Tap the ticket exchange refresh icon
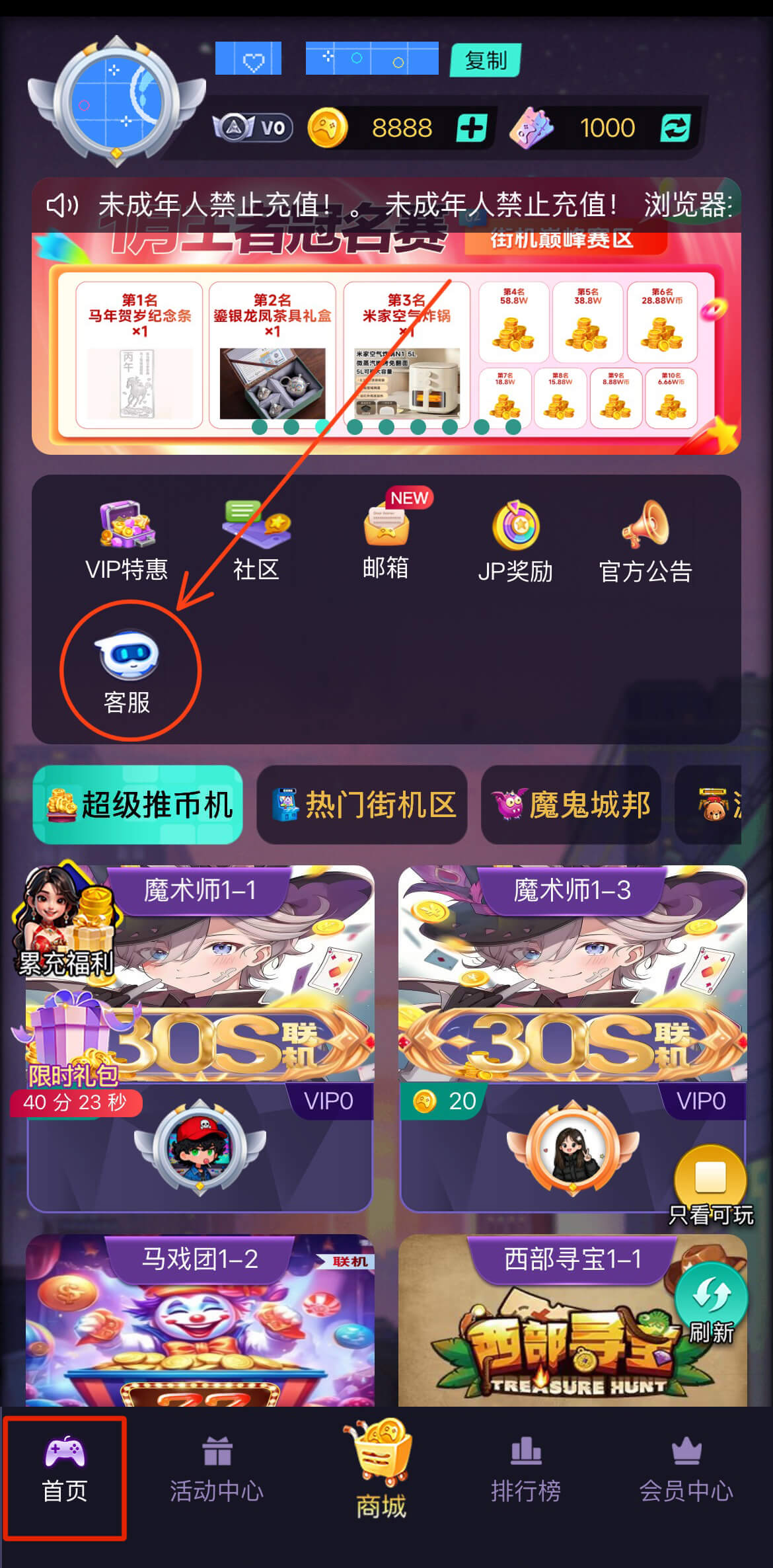 pos(675,128)
